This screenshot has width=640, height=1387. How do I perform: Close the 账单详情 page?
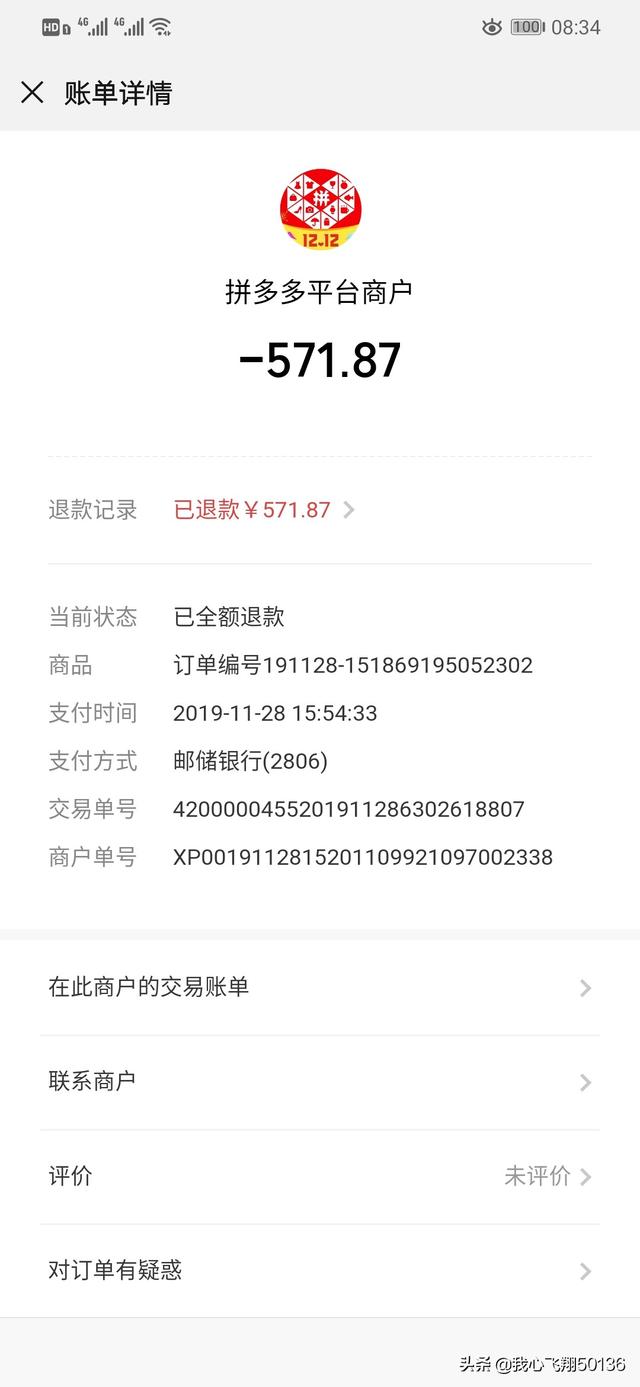tap(32, 93)
